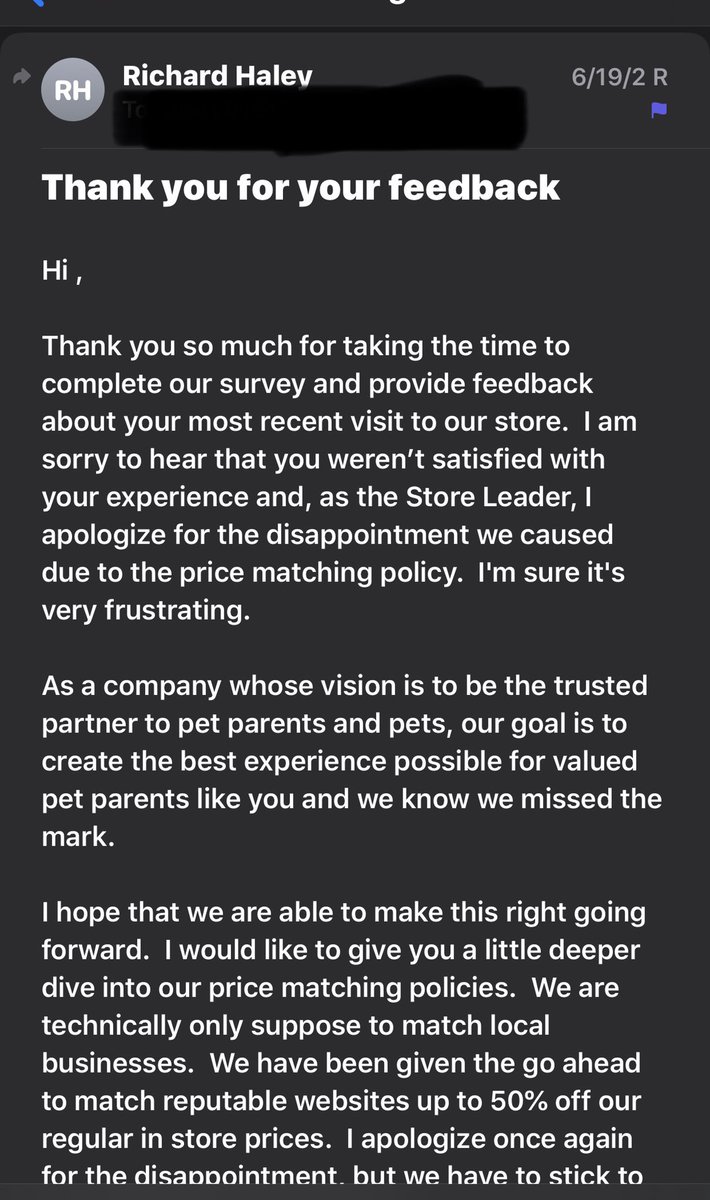Tap the RH contact avatar

pyautogui.click(x=73, y=91)
